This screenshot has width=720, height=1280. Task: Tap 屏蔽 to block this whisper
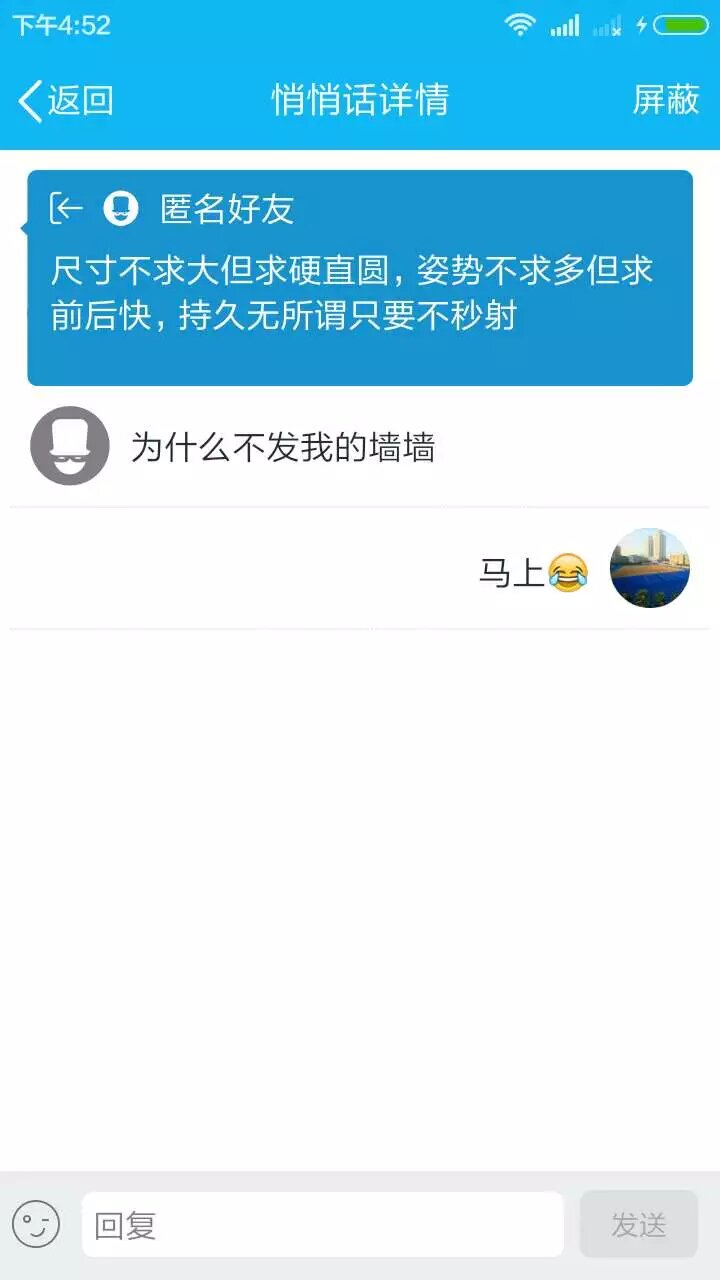(x=665, y=100)
